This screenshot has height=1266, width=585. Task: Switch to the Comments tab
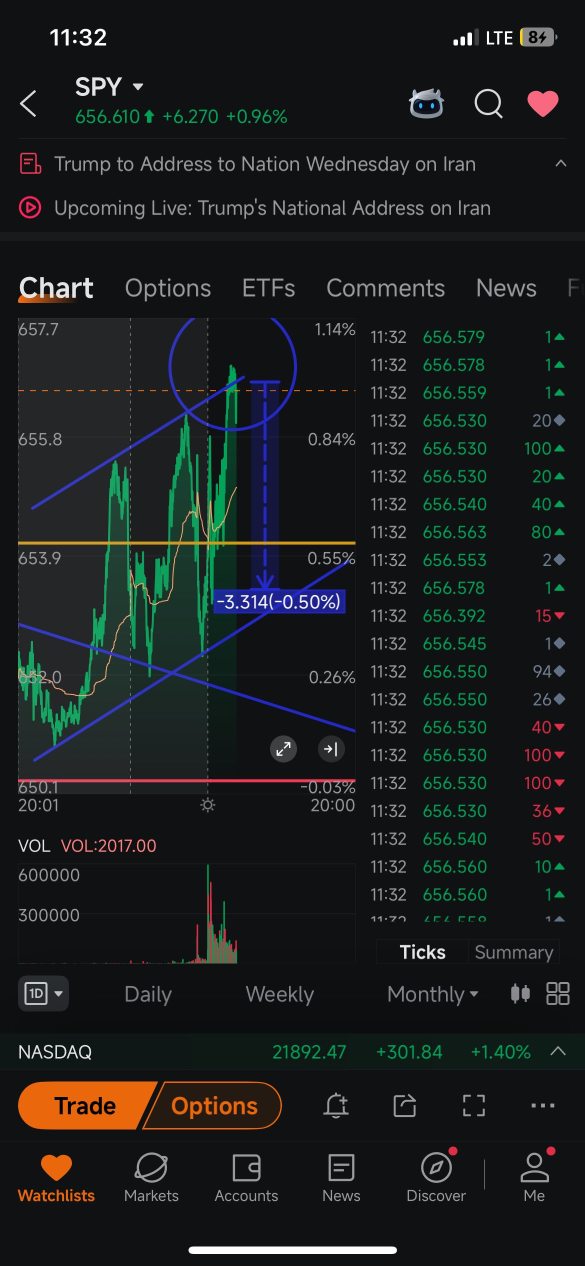[385, 288]
